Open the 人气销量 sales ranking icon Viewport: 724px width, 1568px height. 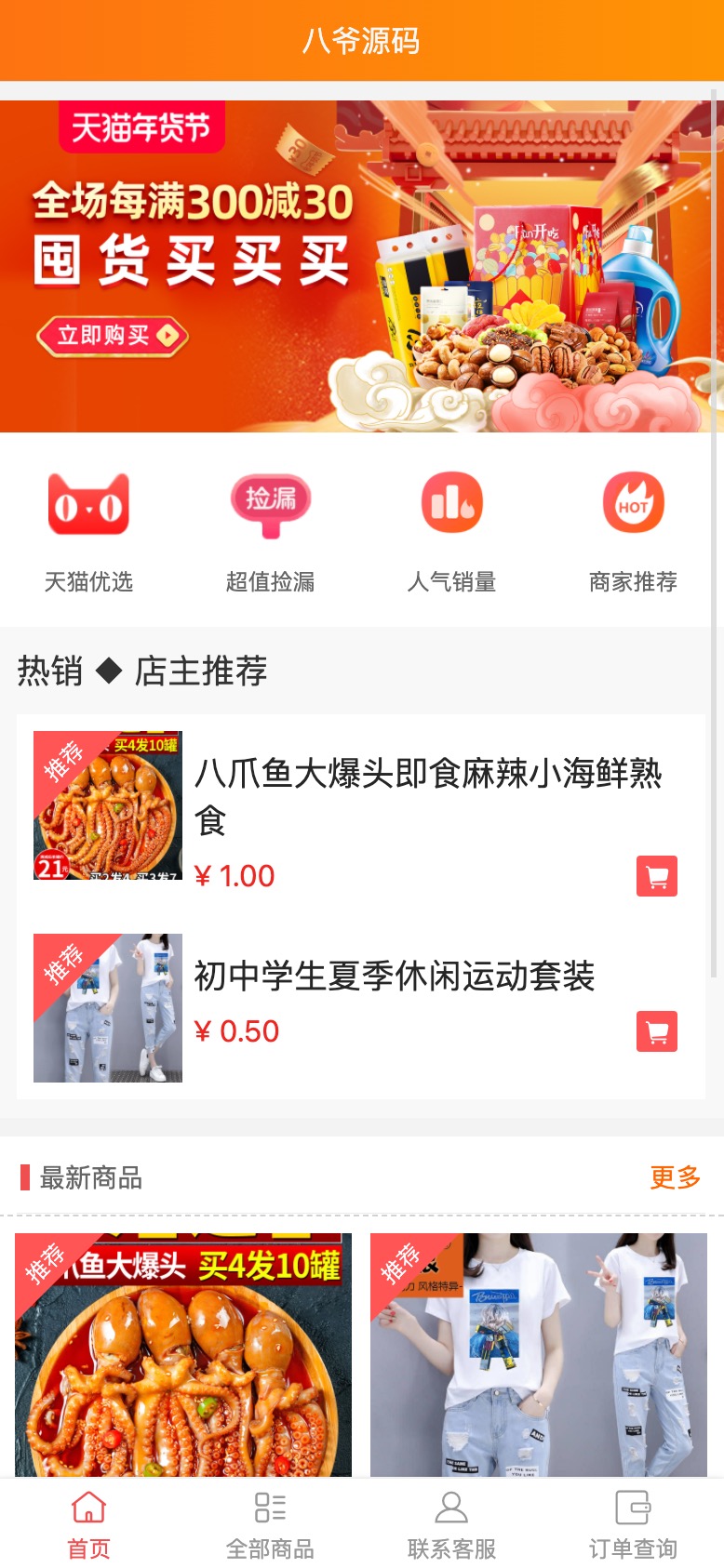tap(451, 502)
